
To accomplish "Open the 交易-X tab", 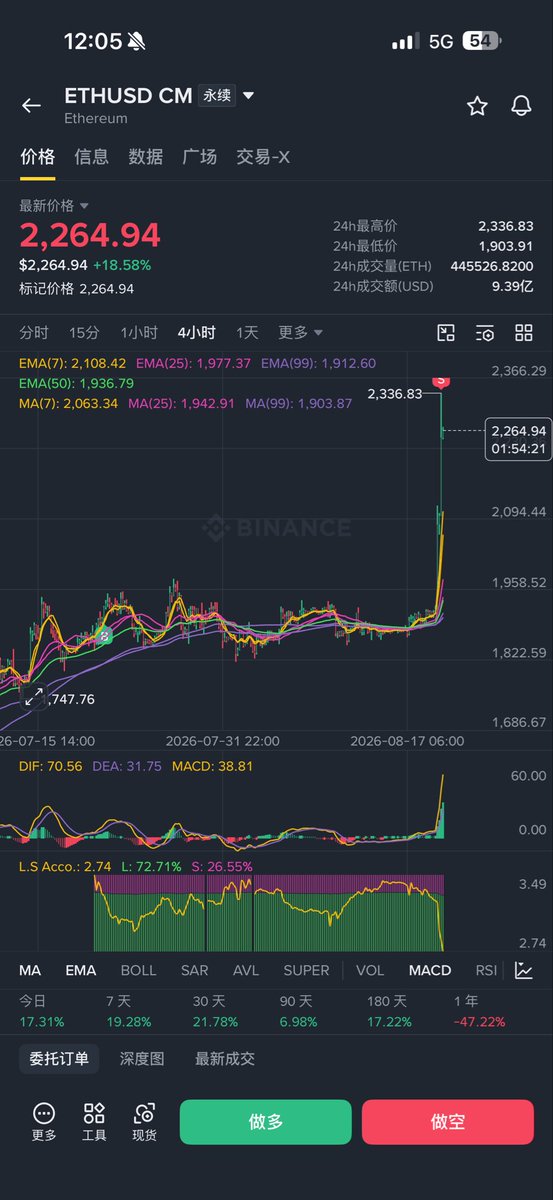I will 263,157.
